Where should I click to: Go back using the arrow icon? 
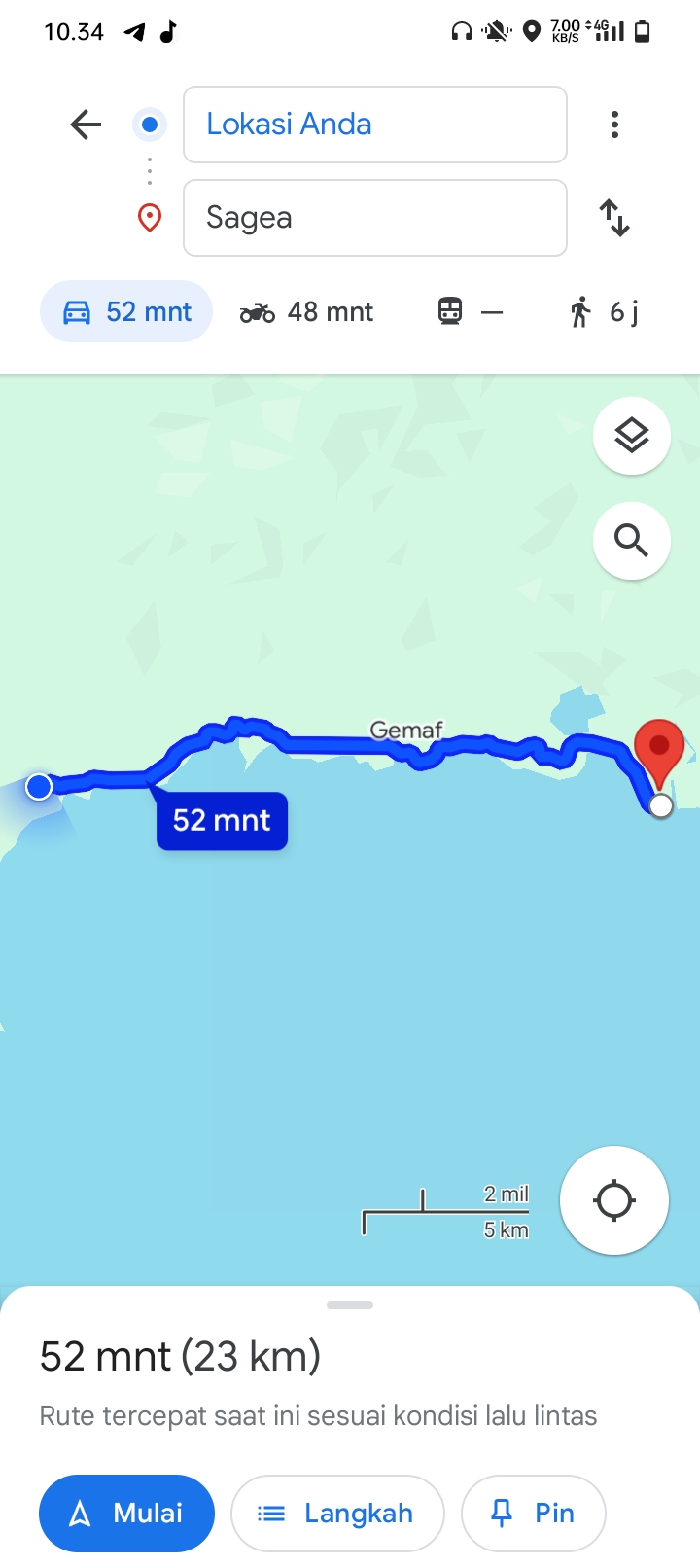(x=86, y=125)
